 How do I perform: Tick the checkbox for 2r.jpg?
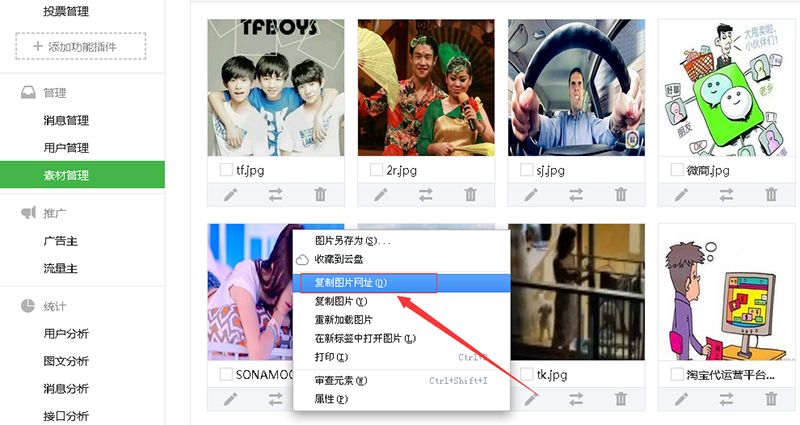pos(377,170)
